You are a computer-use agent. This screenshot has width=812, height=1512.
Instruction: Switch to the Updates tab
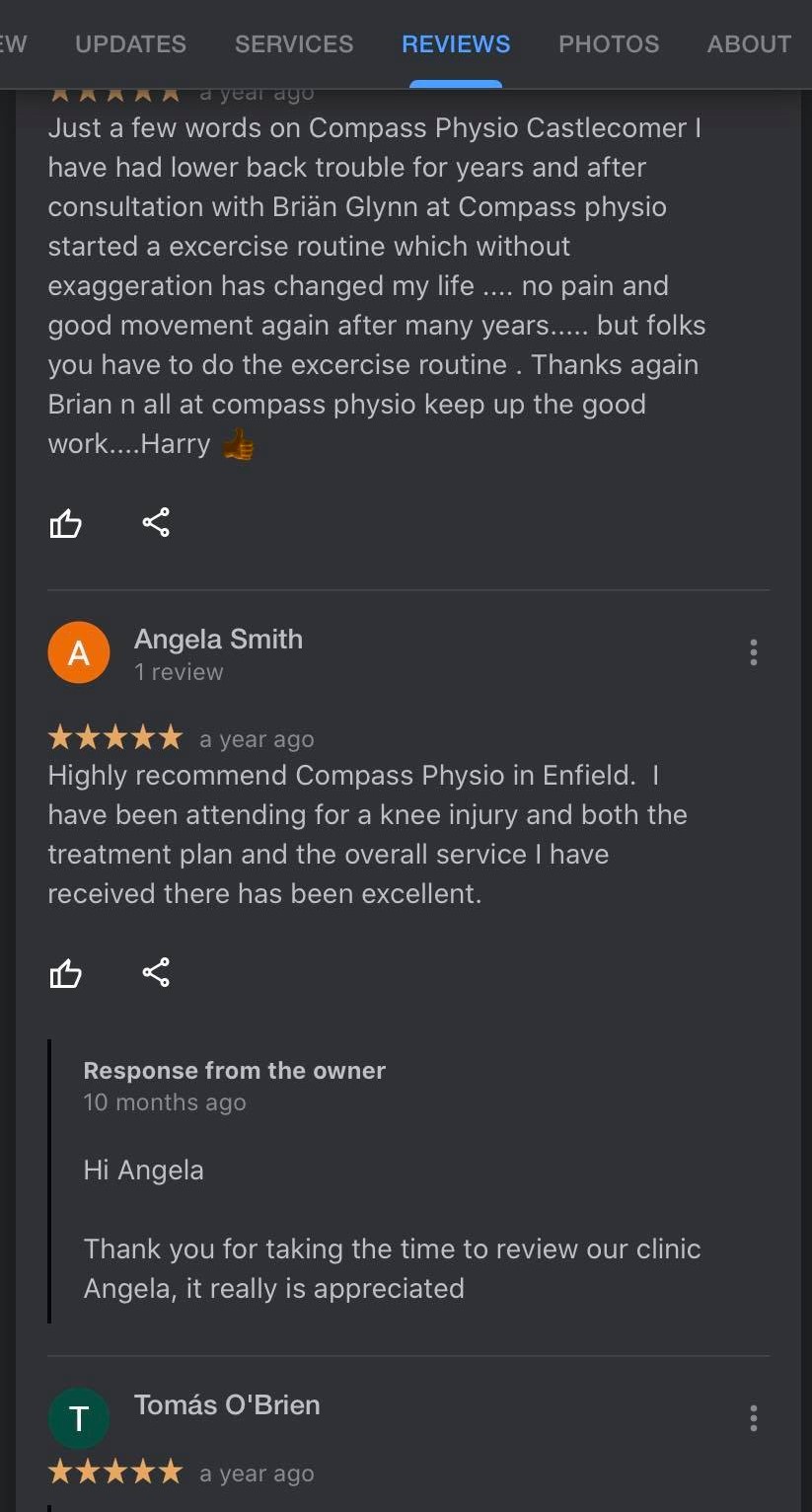(130, 44)
